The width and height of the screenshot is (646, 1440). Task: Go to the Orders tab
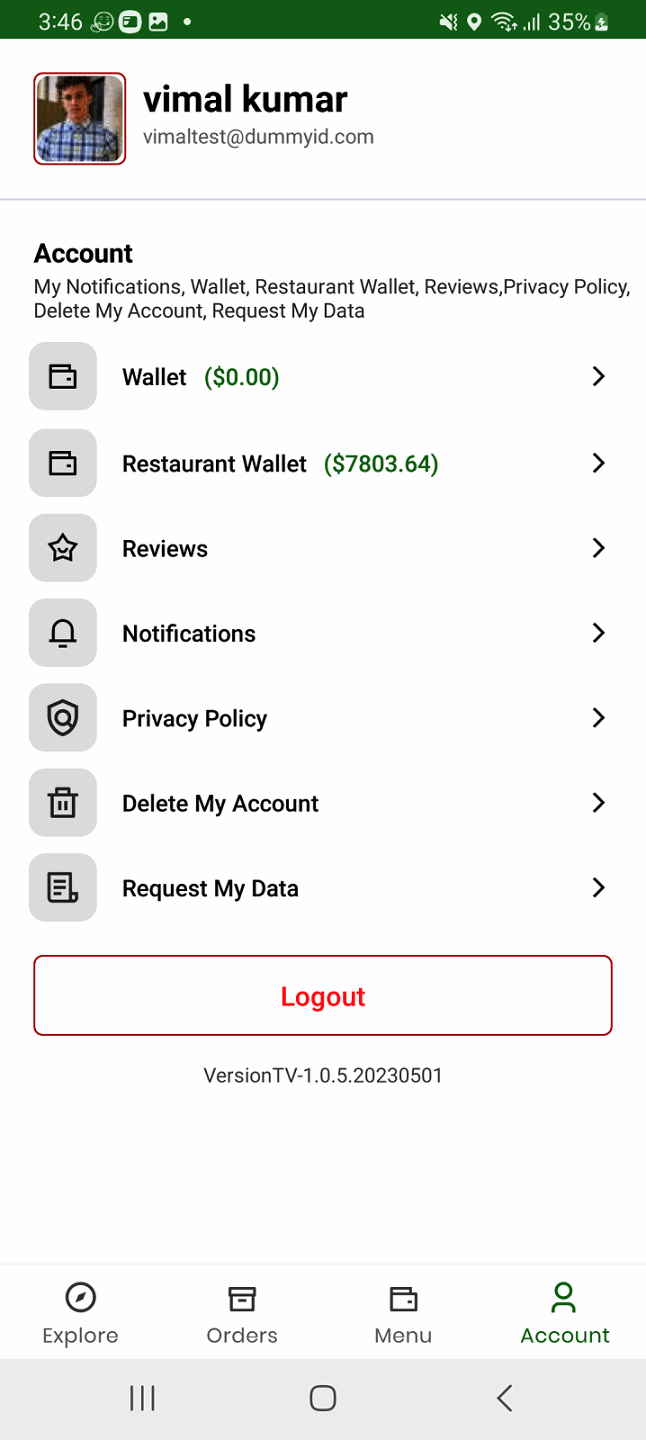(x=242, y=1314)
